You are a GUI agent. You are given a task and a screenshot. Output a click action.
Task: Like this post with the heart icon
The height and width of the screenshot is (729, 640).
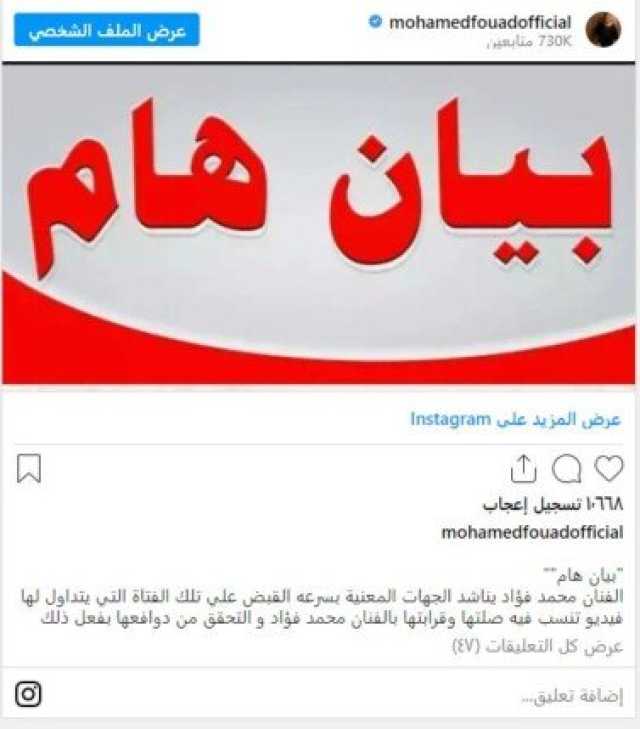608,468
